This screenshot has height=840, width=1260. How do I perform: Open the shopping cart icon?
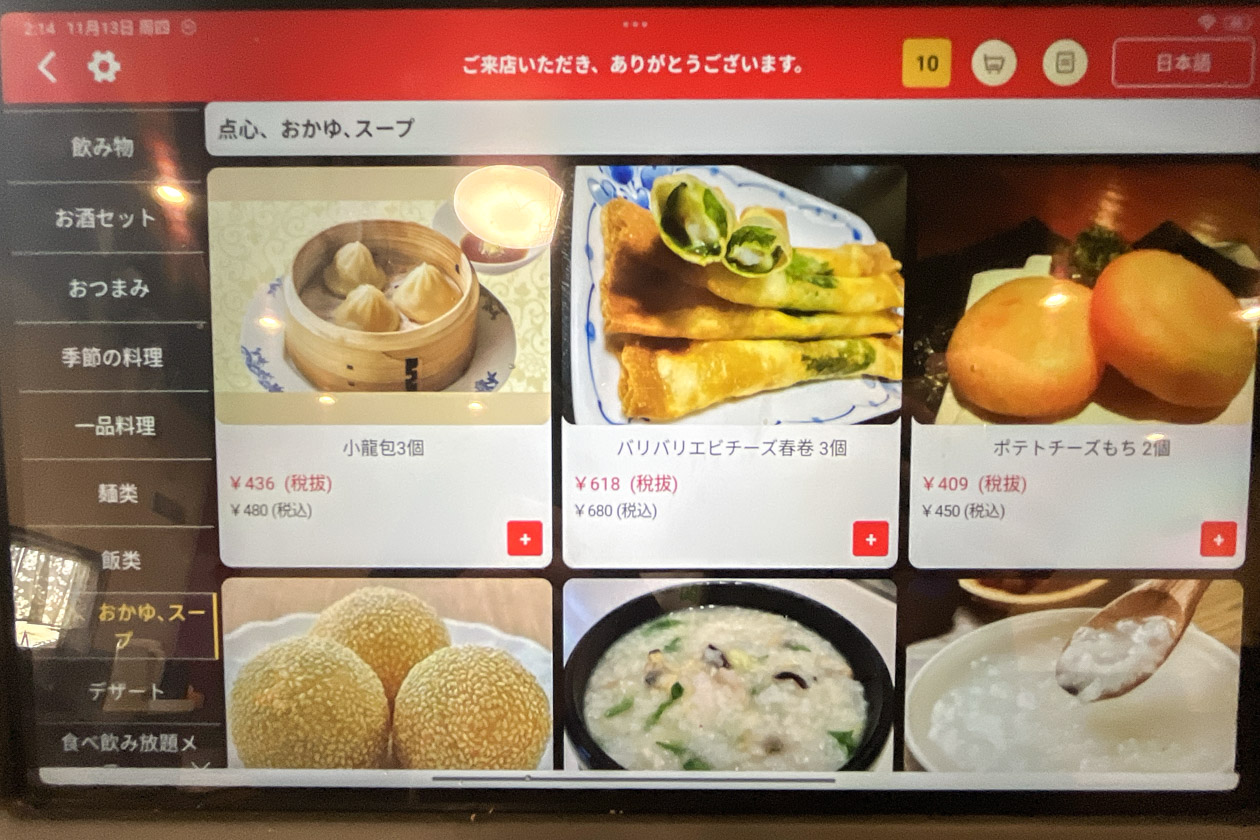993,64
